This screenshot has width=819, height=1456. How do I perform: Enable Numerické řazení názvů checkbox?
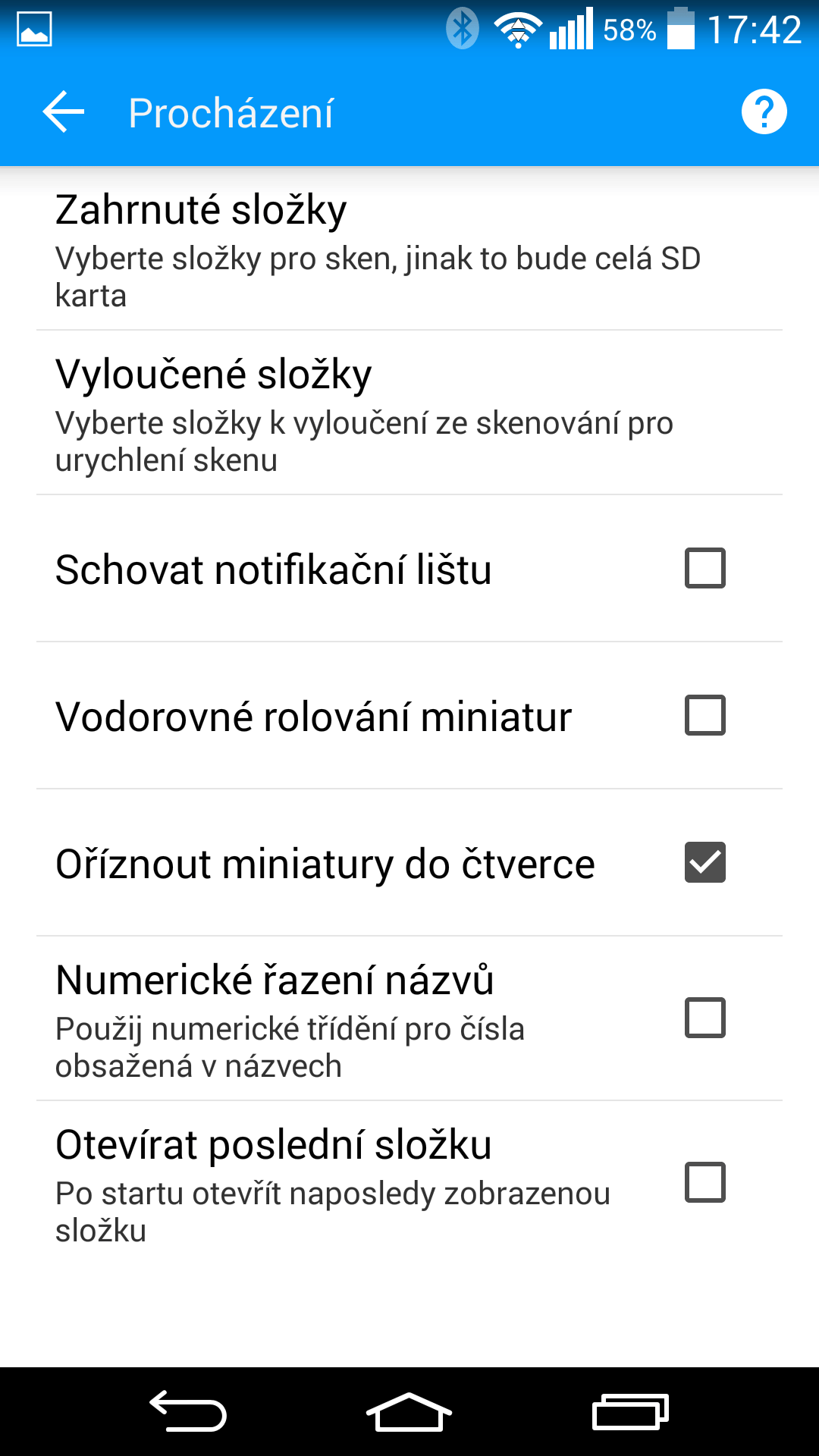pyautogui.click(x=705, y=1018)
